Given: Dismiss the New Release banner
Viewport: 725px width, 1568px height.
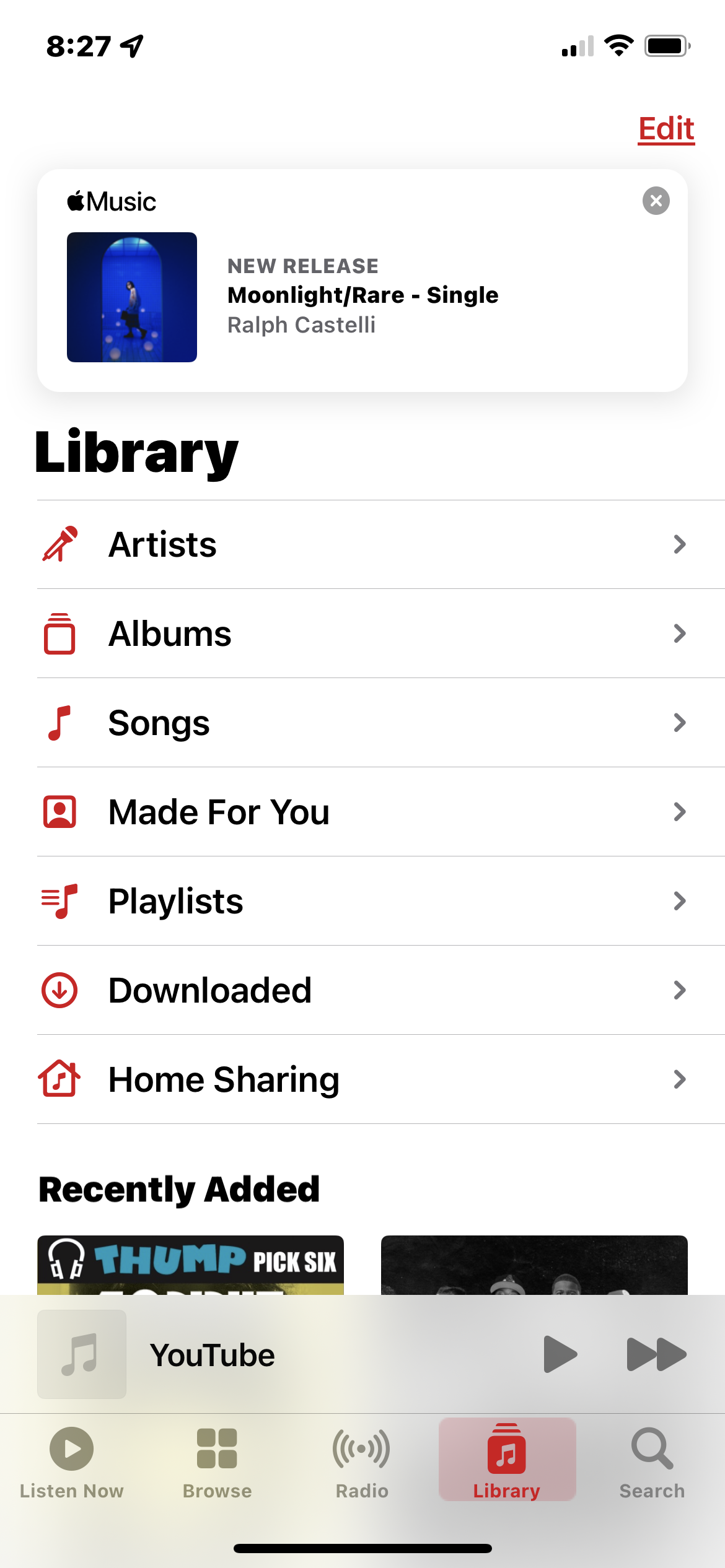Looking at the screenshot, I should pos(656,201).
